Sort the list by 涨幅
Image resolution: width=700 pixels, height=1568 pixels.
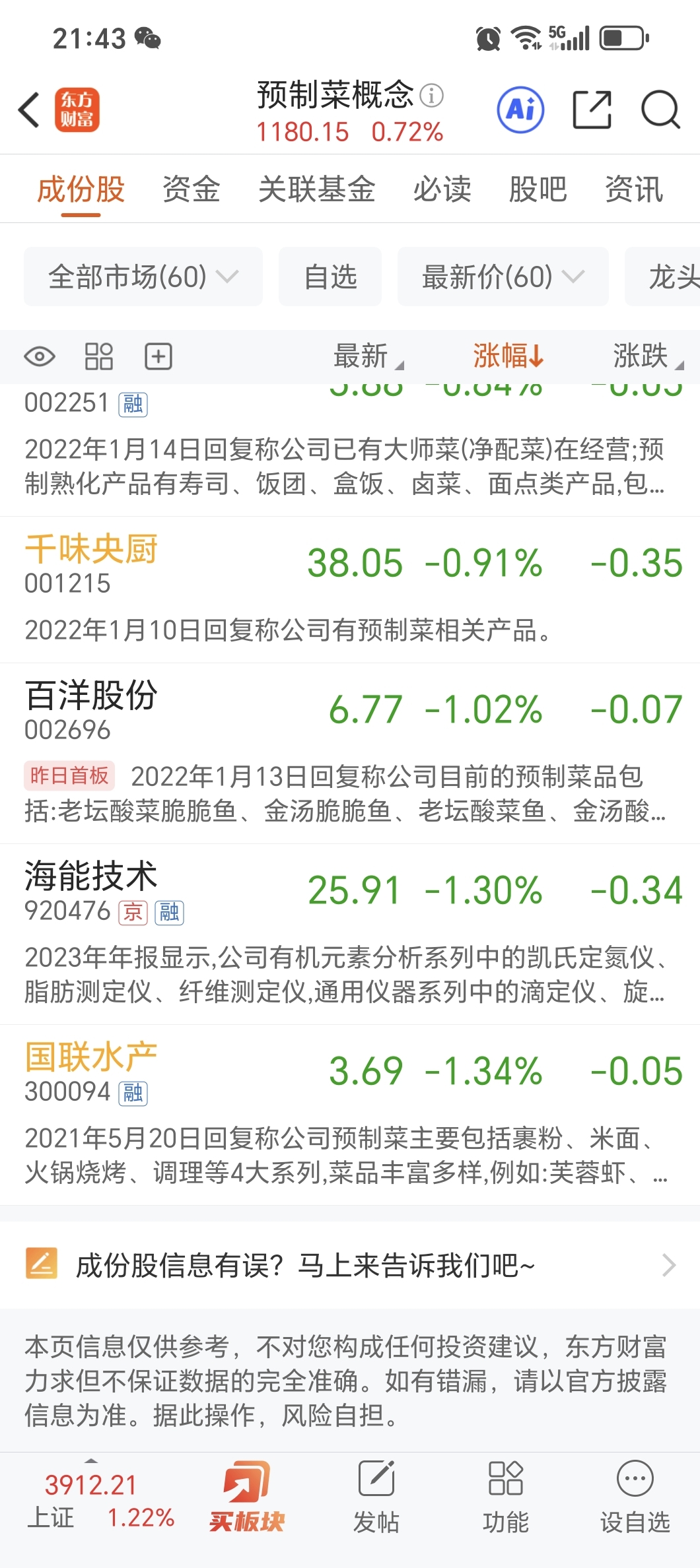pyautogui.click(x=507, y=356)
